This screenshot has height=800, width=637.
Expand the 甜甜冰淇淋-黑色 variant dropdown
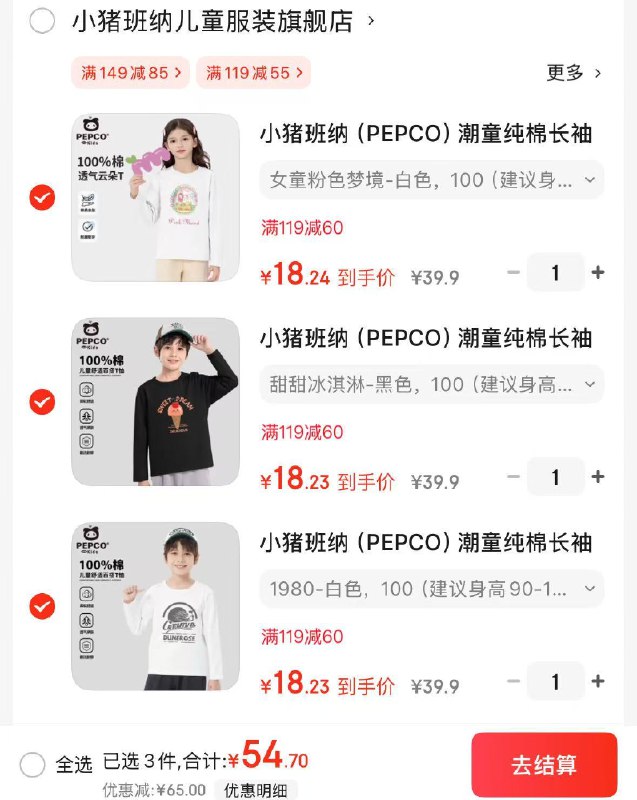coord(432,384)
